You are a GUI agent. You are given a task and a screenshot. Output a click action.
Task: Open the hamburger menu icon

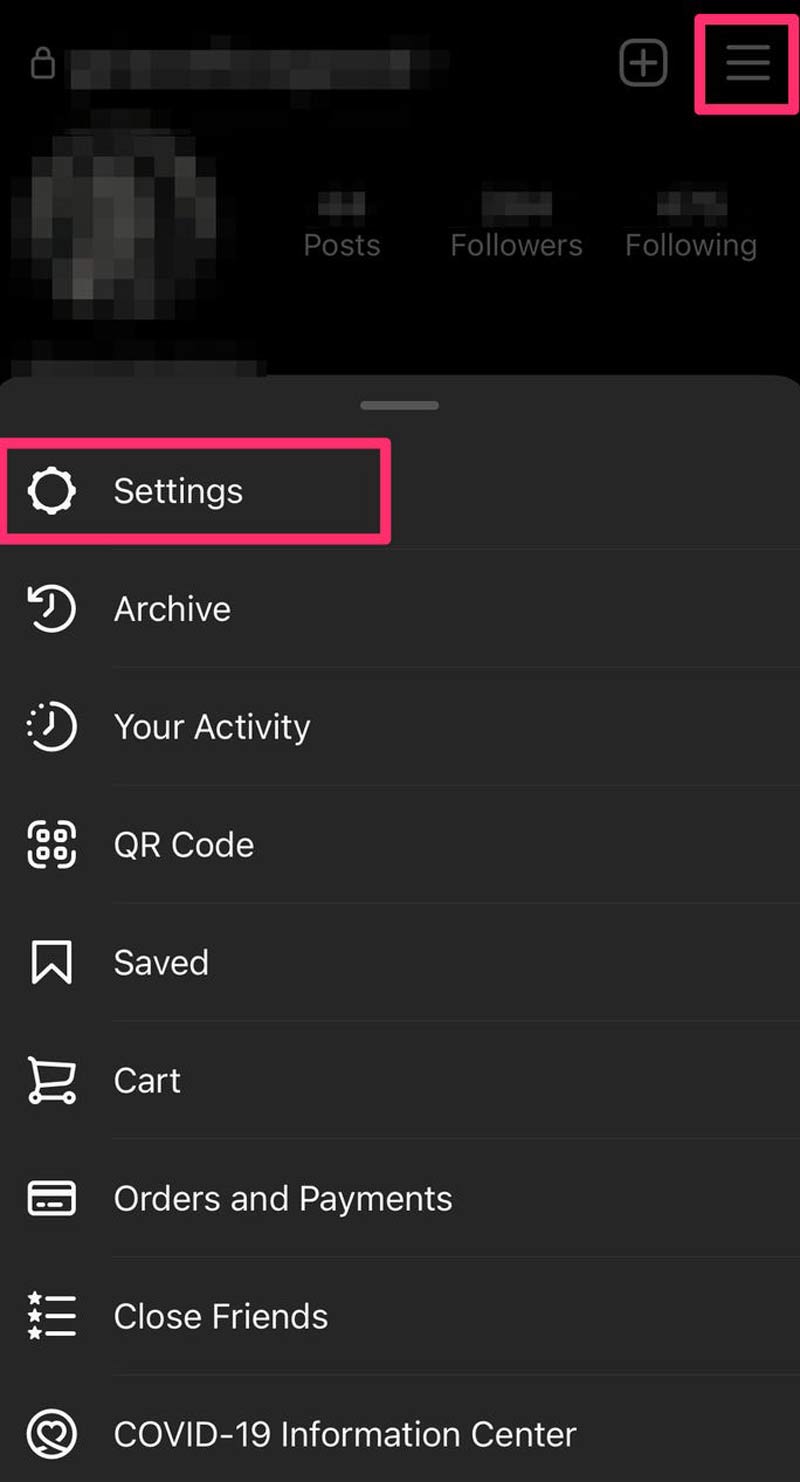(747, 63)
